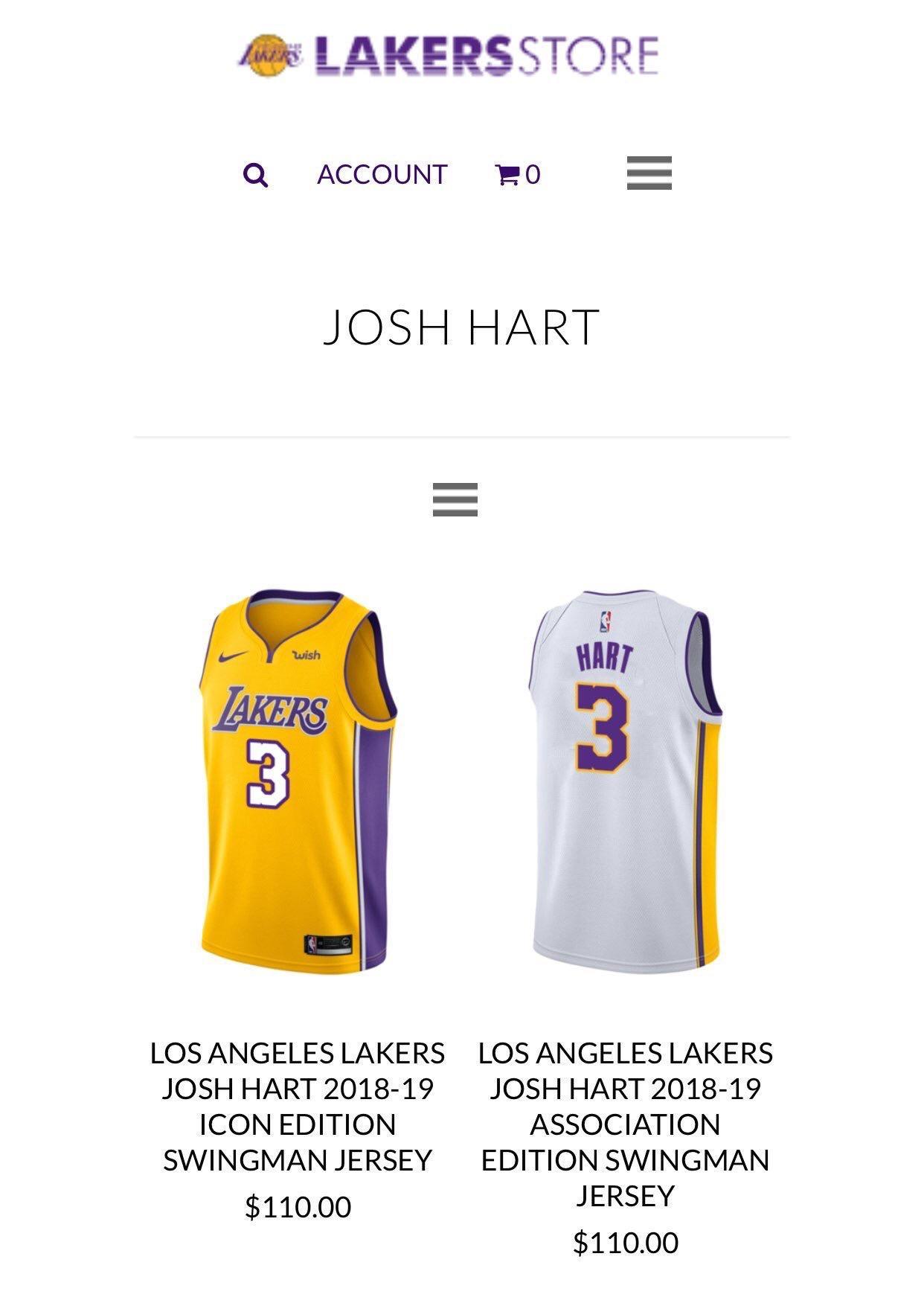View the white Association Edition jersey image
Viewport: 924px width, 1303px height.
point(626,781)
